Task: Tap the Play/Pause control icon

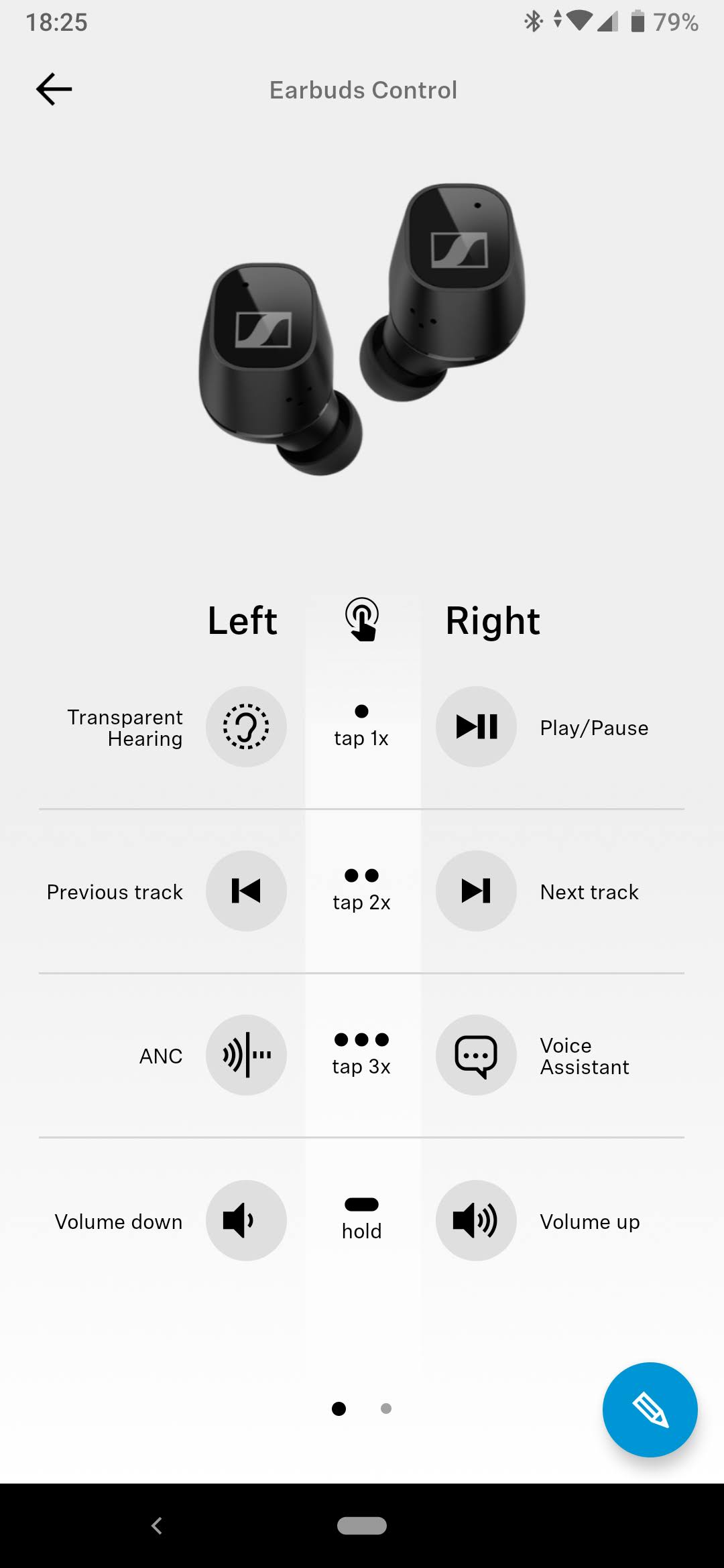Action: pos(476,726)
